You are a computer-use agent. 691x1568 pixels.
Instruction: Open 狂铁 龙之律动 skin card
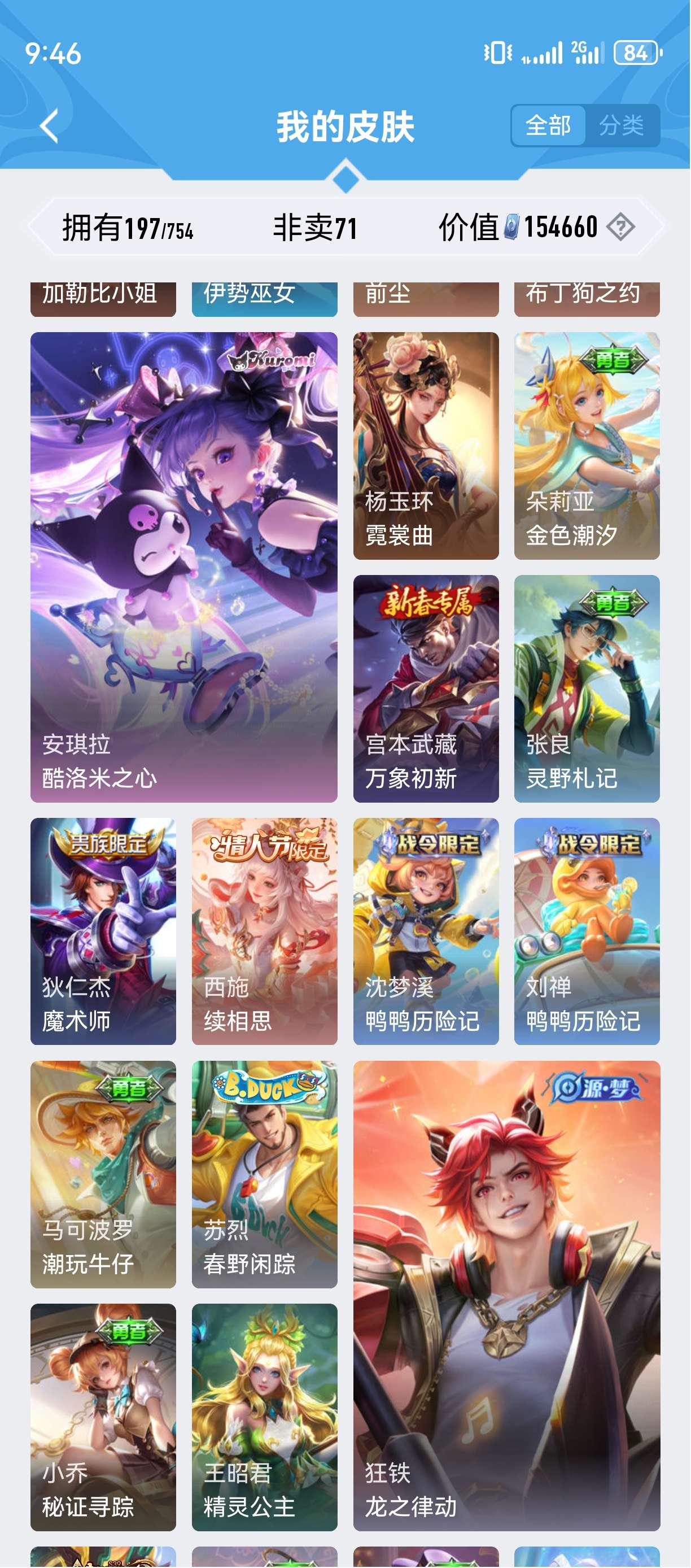[506, 1295]
